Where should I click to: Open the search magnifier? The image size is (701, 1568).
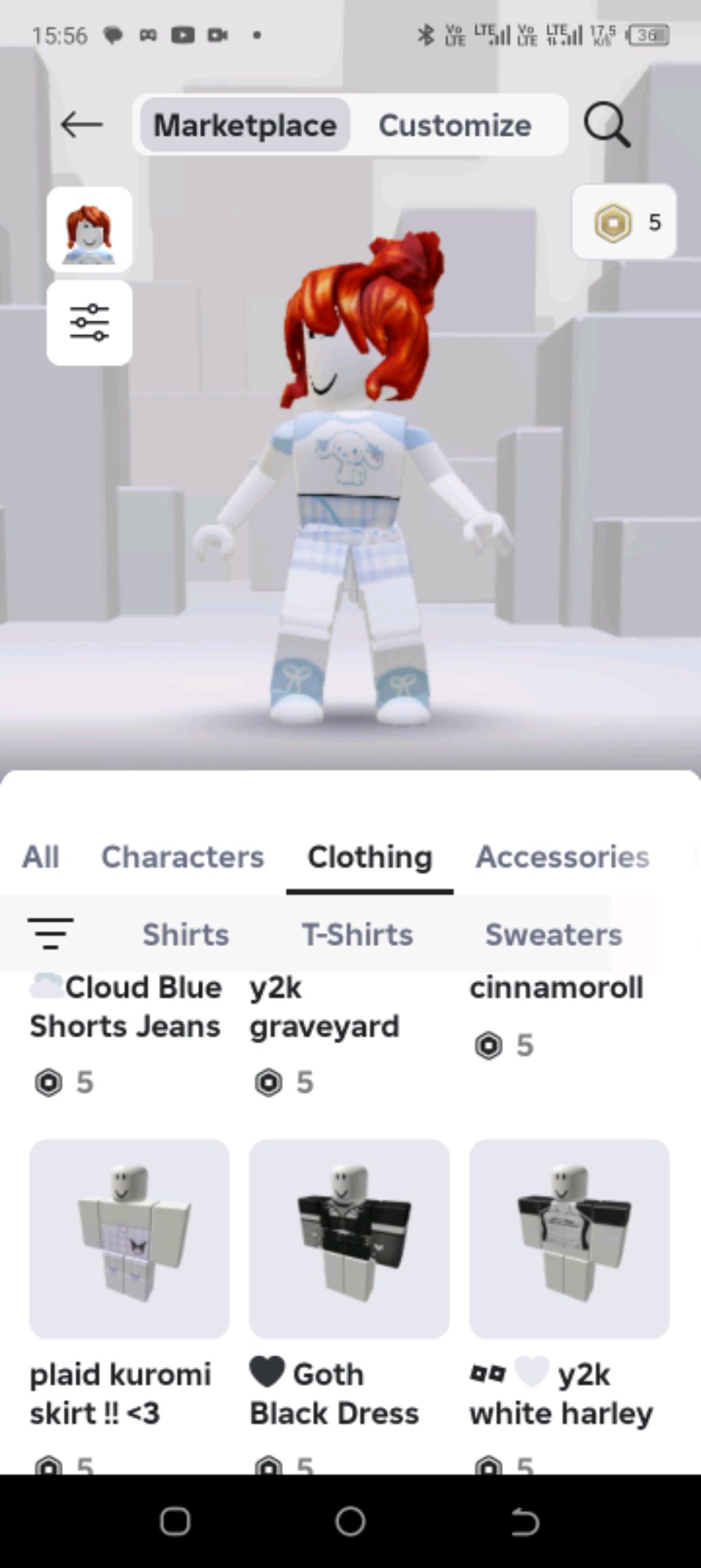click(607, 125)
